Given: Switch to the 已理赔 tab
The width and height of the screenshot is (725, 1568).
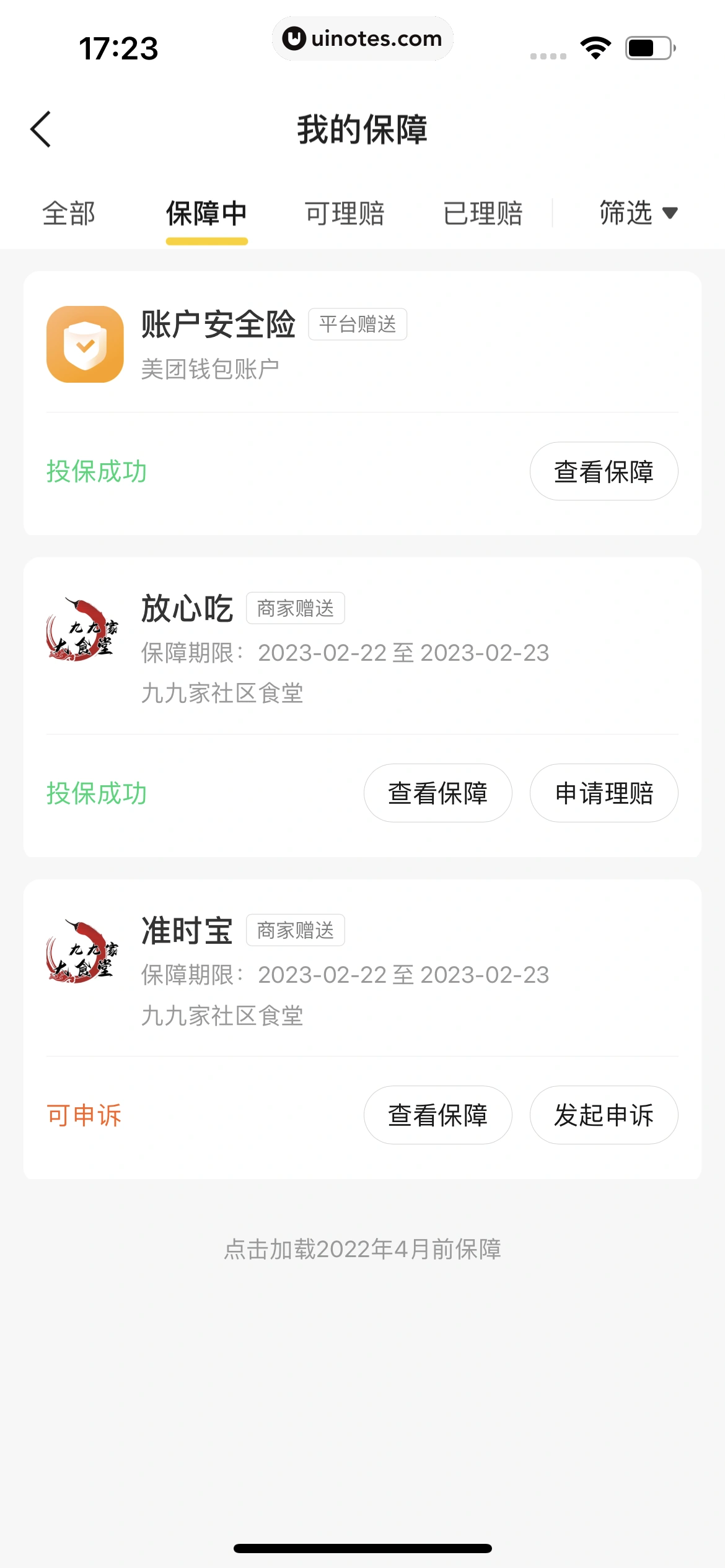Looking at the screenshot, I should 483,212.
